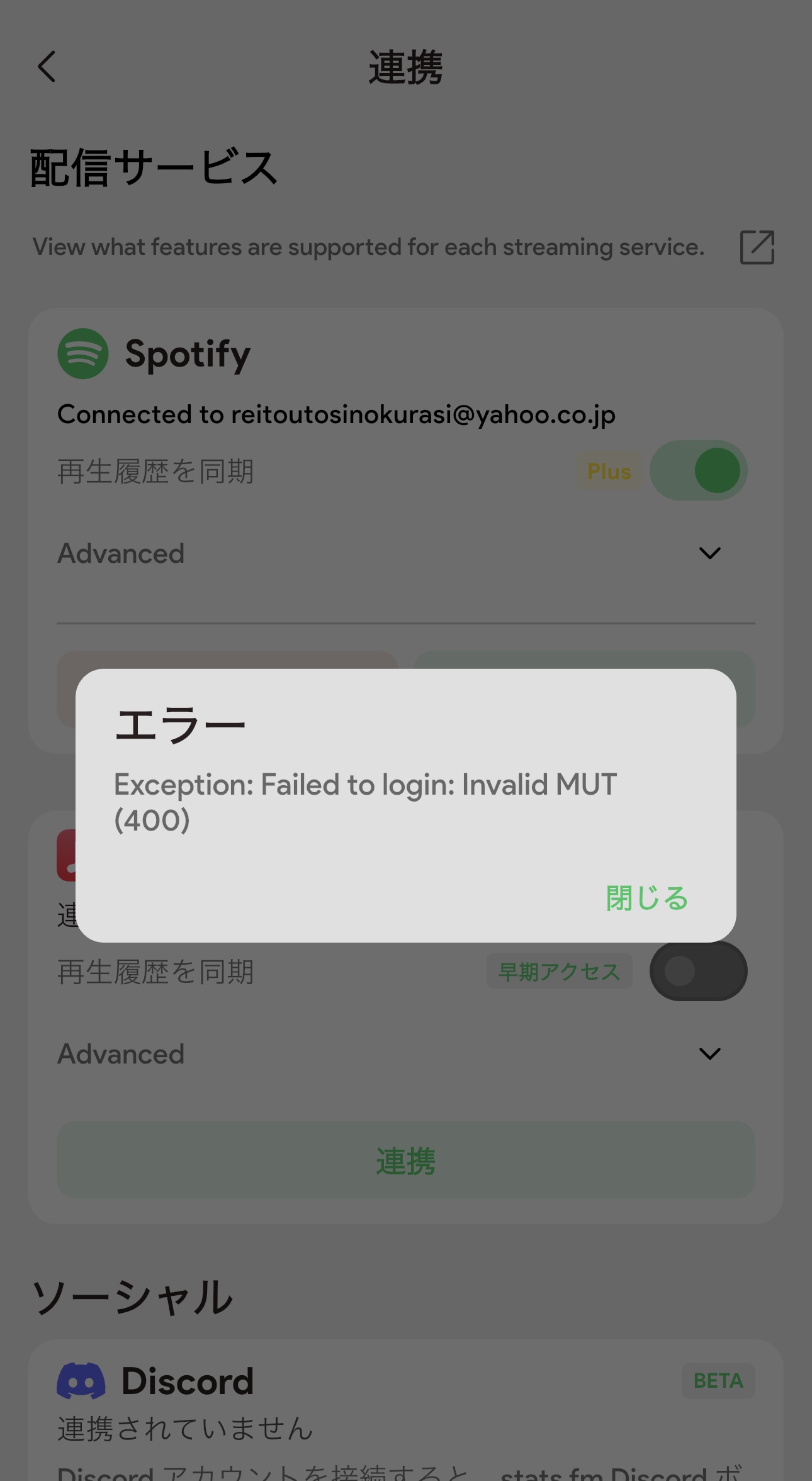Open supported streaming features external link
This screenshot has width=812, height=1481.
pyautogui.click(x=757, y=247)
